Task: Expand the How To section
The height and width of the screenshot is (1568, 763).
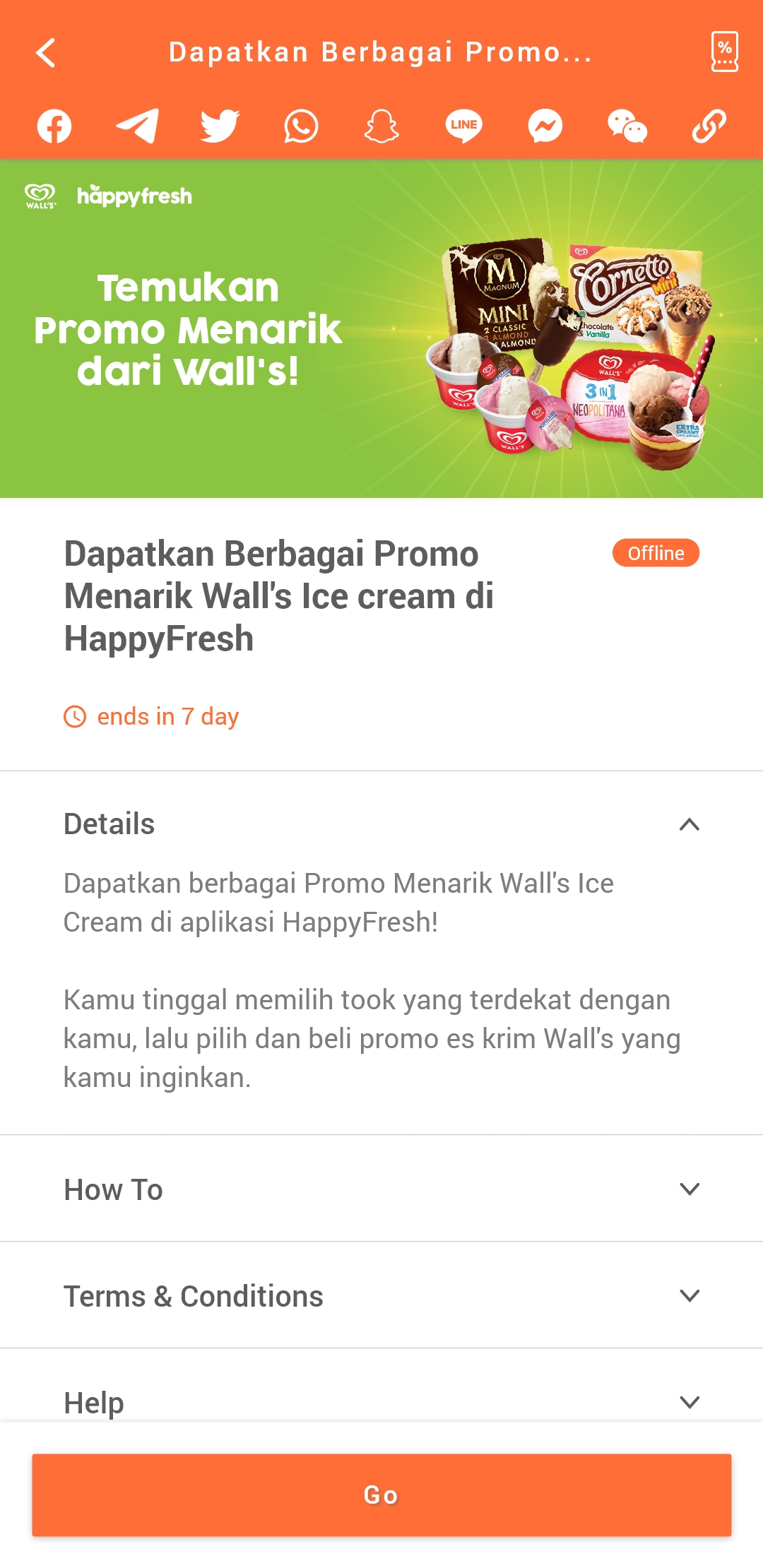Action: pos(381,1189)
